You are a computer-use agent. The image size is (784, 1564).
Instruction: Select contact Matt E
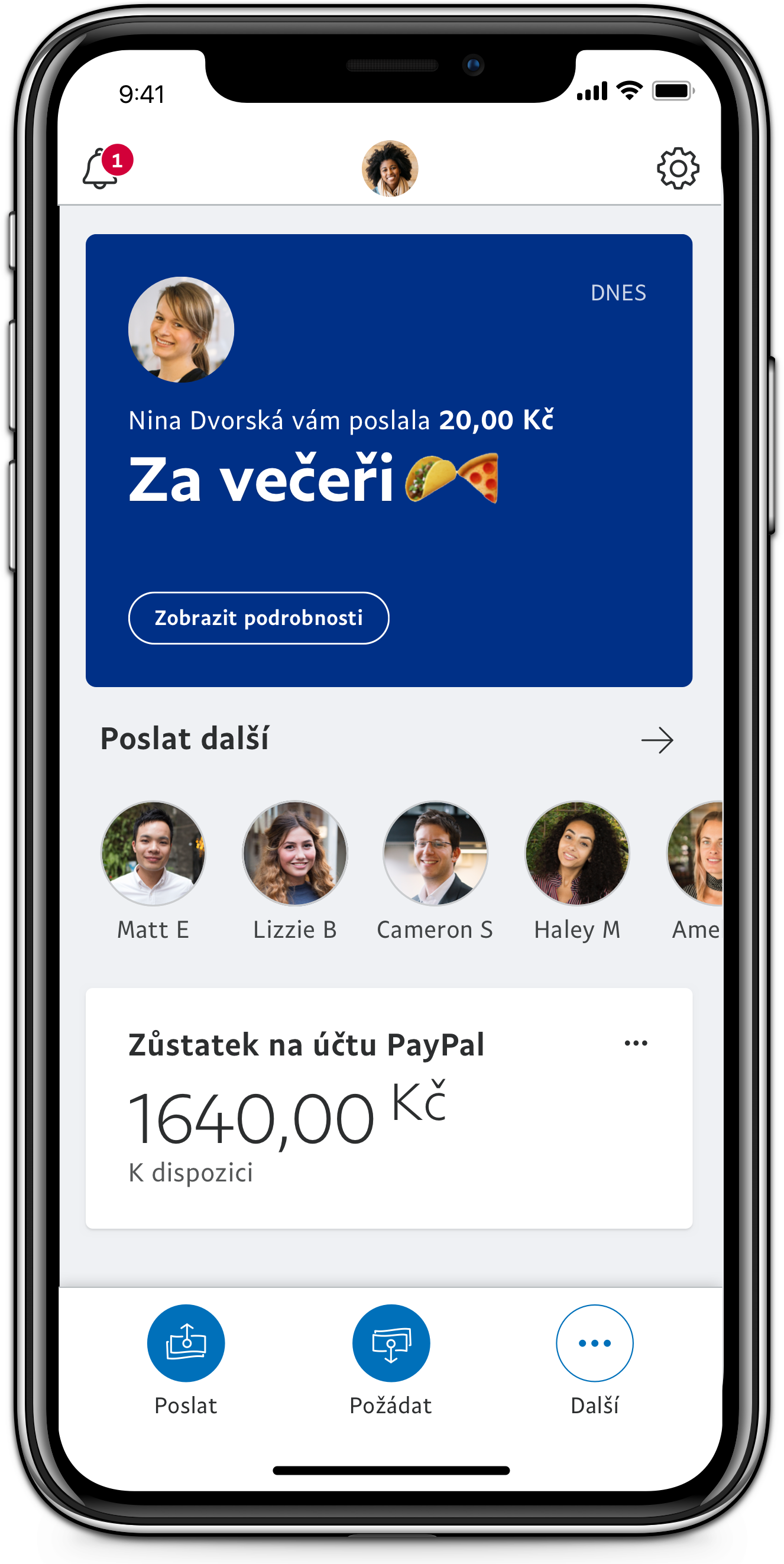pyautogui.click(x=153, y=854)
